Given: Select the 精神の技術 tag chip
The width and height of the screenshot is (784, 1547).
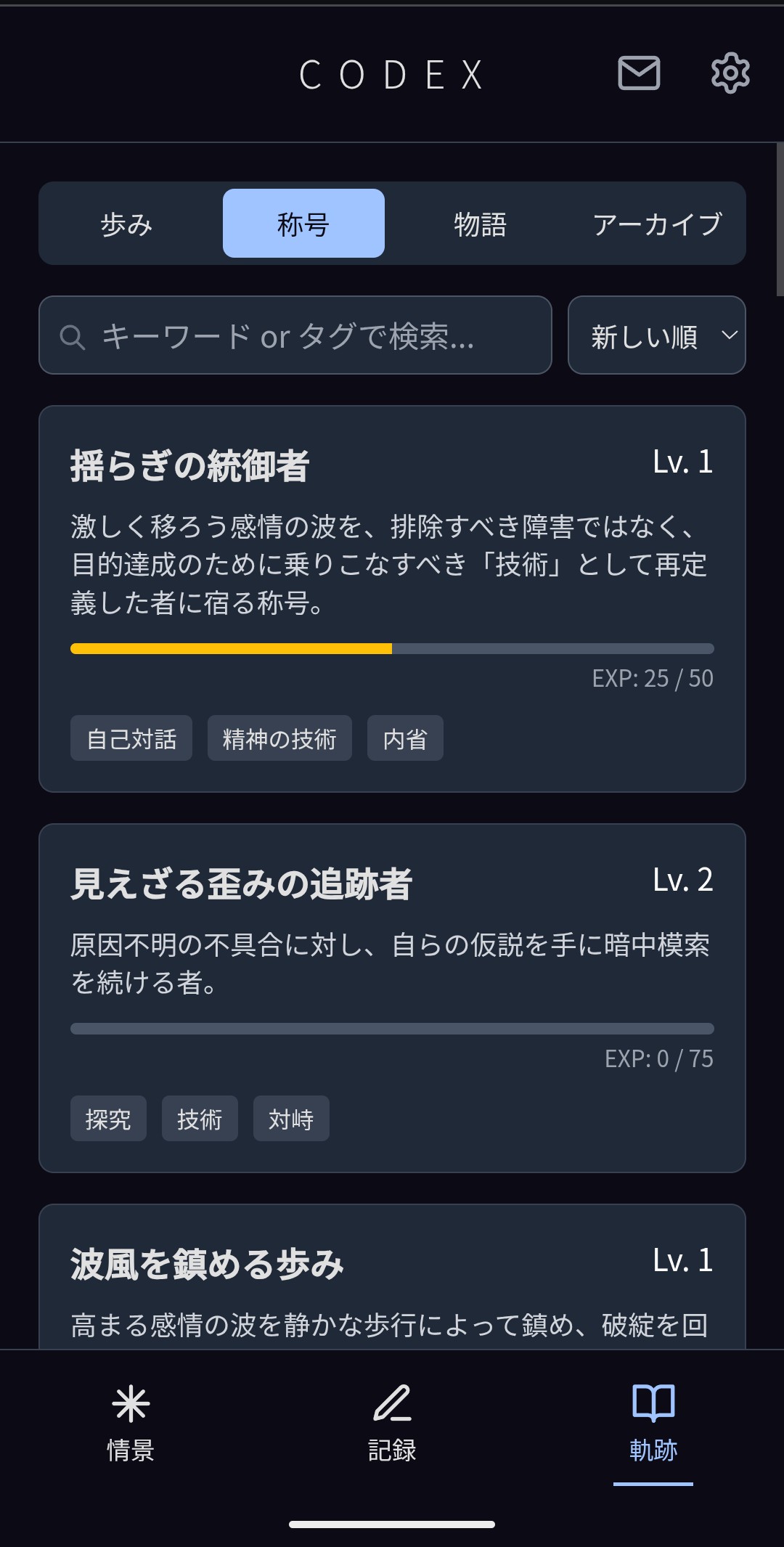Looking at the screenshot, I should tap(279, 738).
